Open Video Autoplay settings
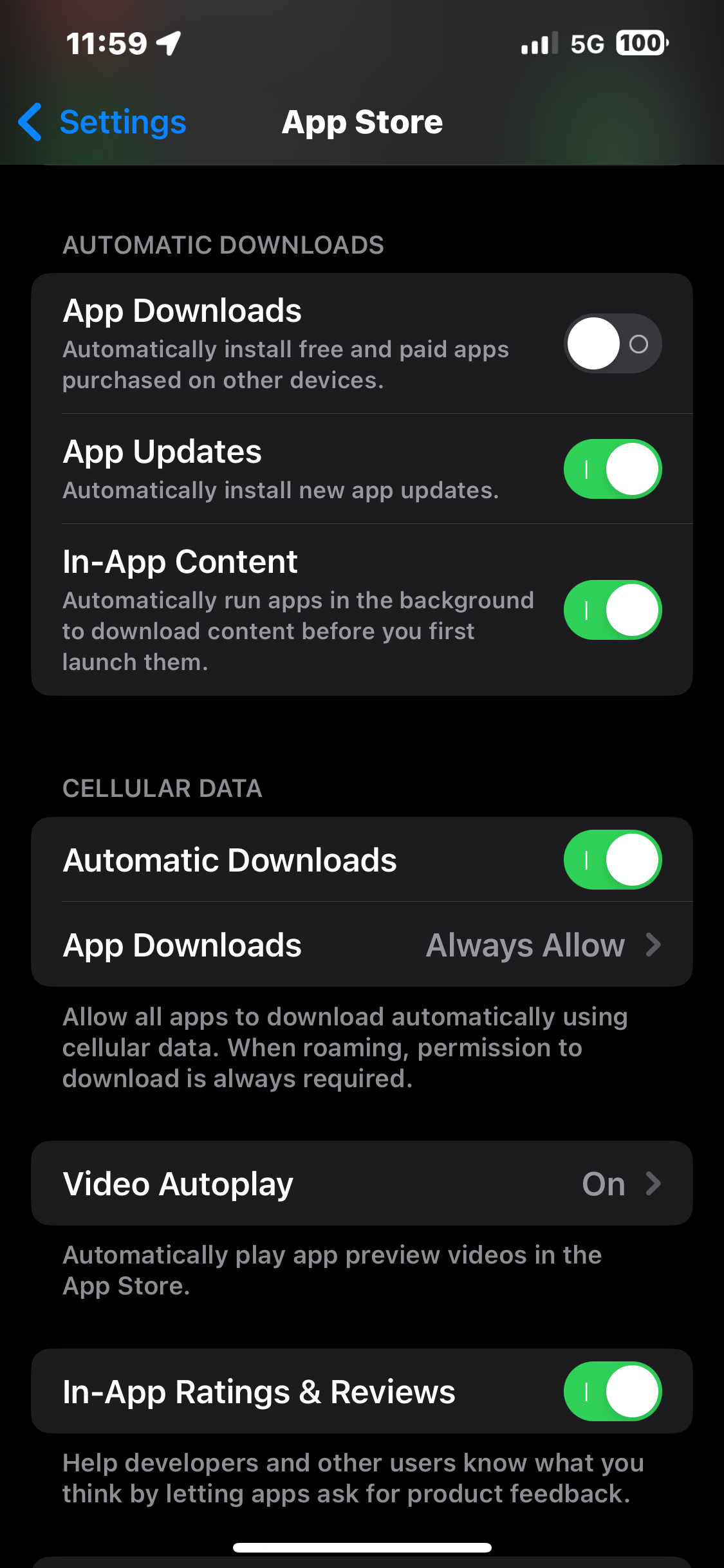The height and width of the screenshot is (1568, 724). 362,1184
